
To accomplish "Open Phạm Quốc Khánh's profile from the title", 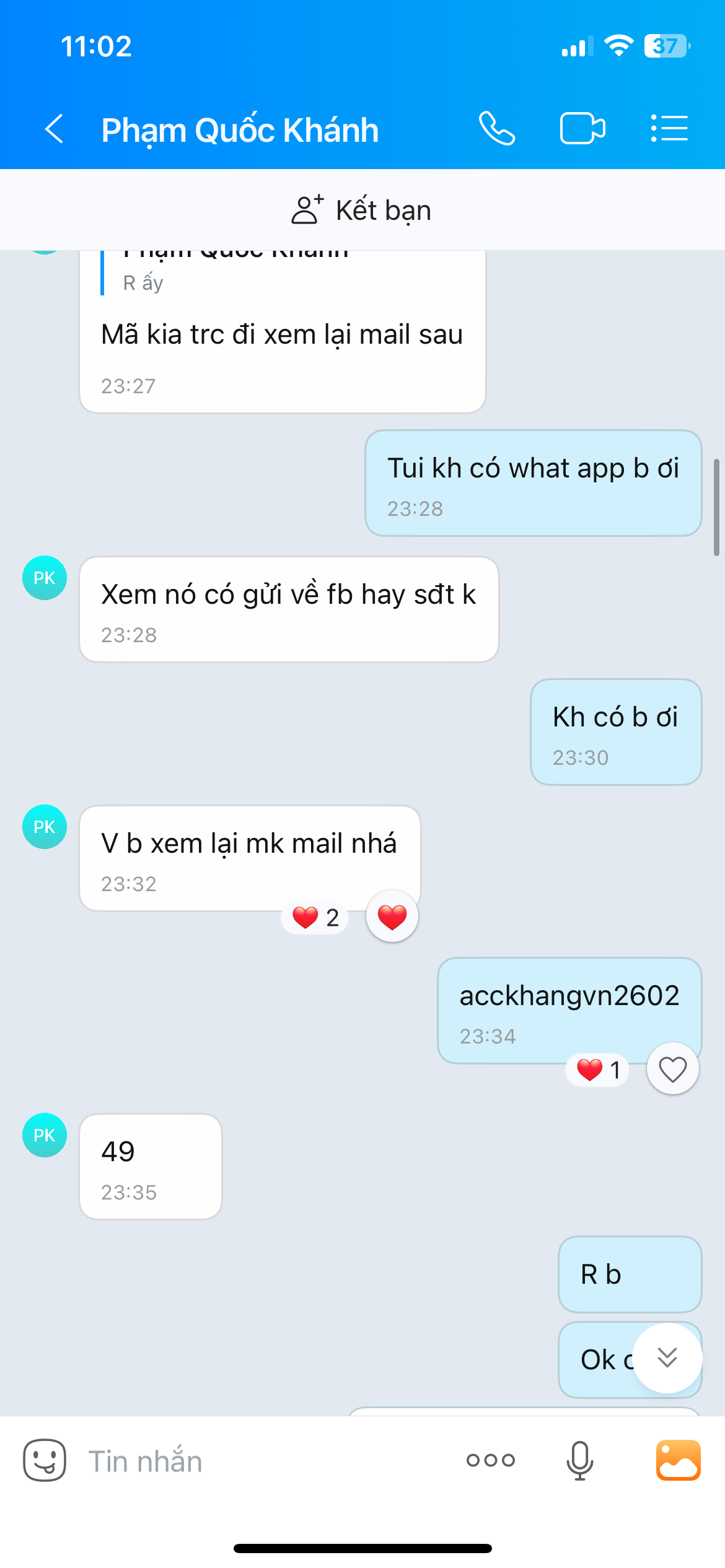I will [x=240, y=130].
